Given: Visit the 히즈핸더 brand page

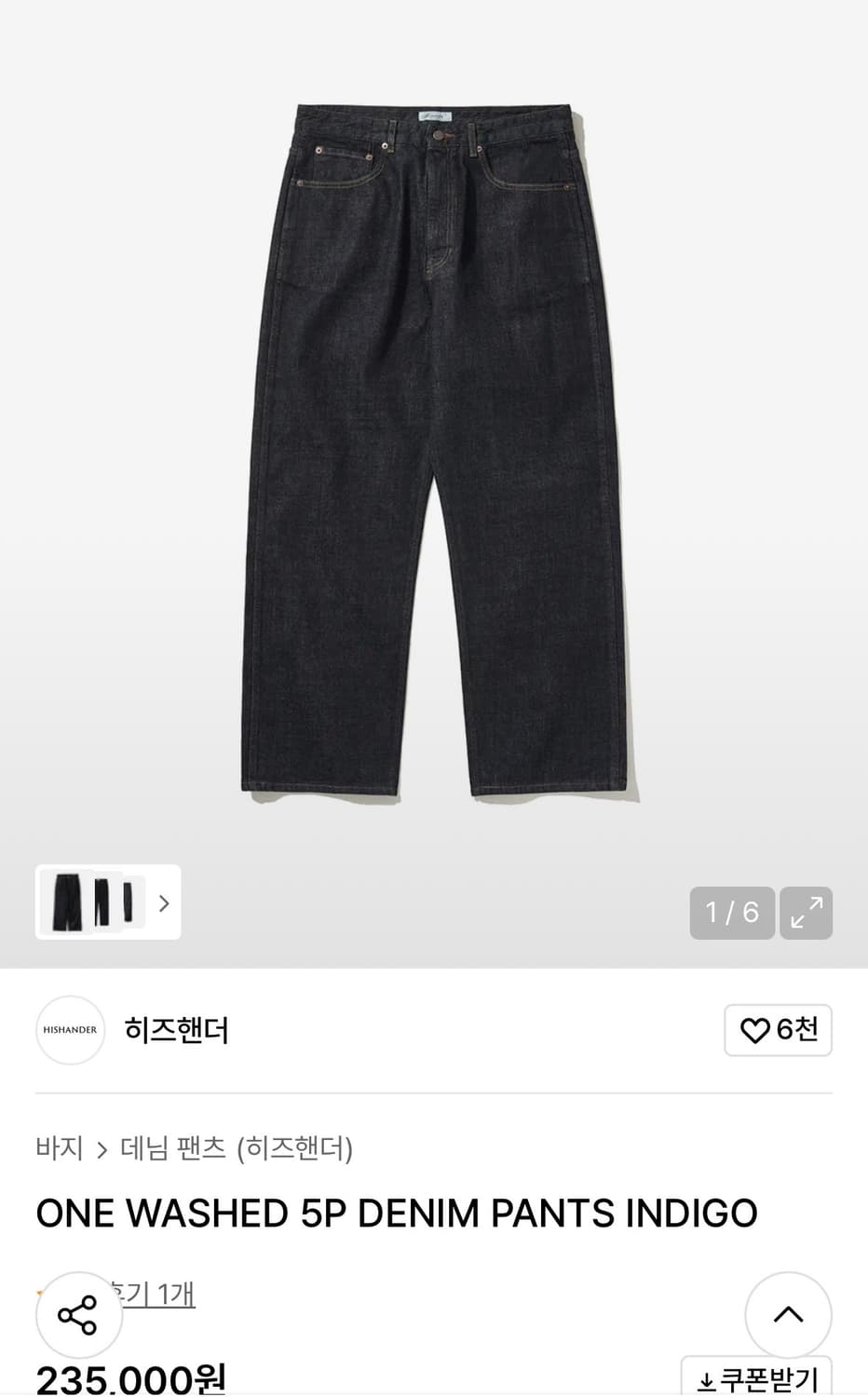Looking at the screenshot, I should tap(177, 1030).
